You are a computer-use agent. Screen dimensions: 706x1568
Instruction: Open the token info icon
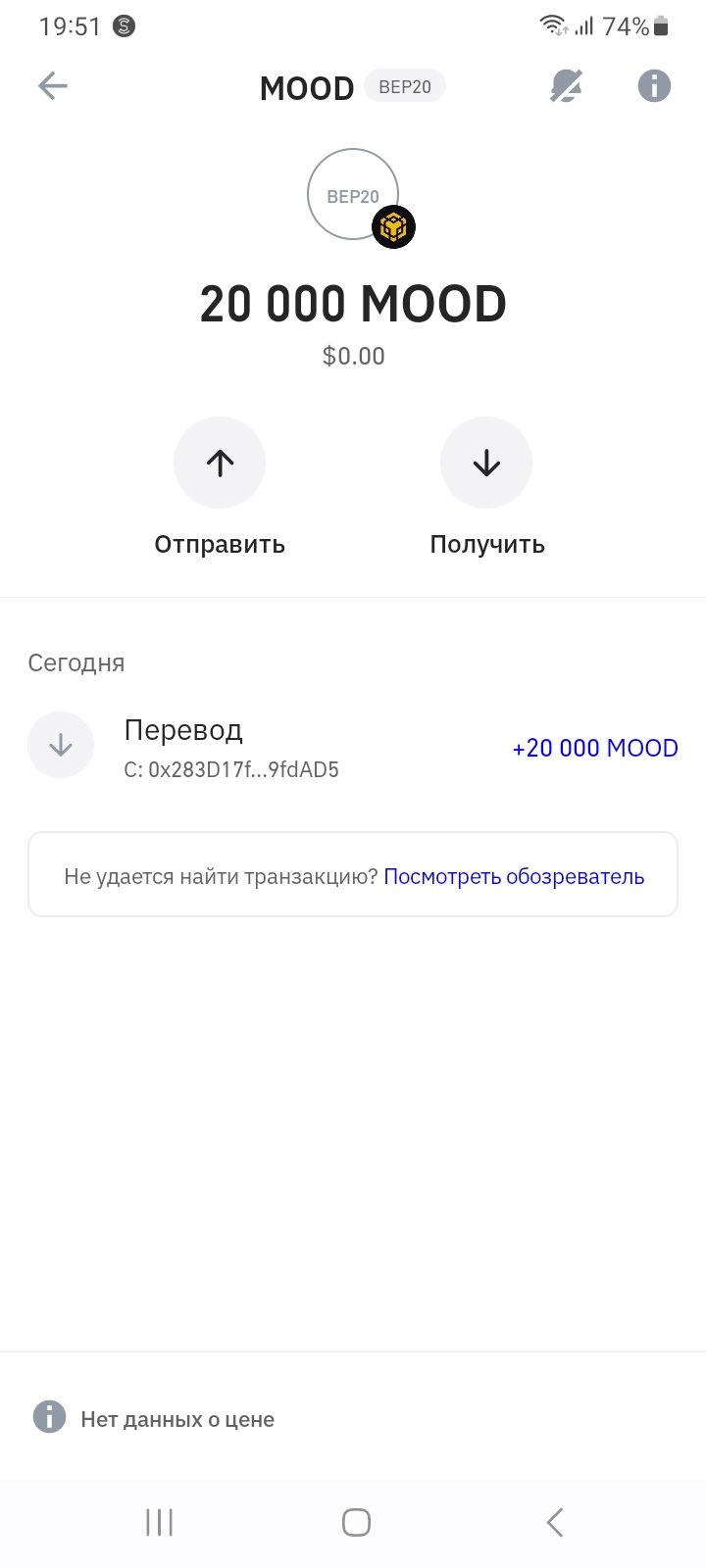[654, 86]
